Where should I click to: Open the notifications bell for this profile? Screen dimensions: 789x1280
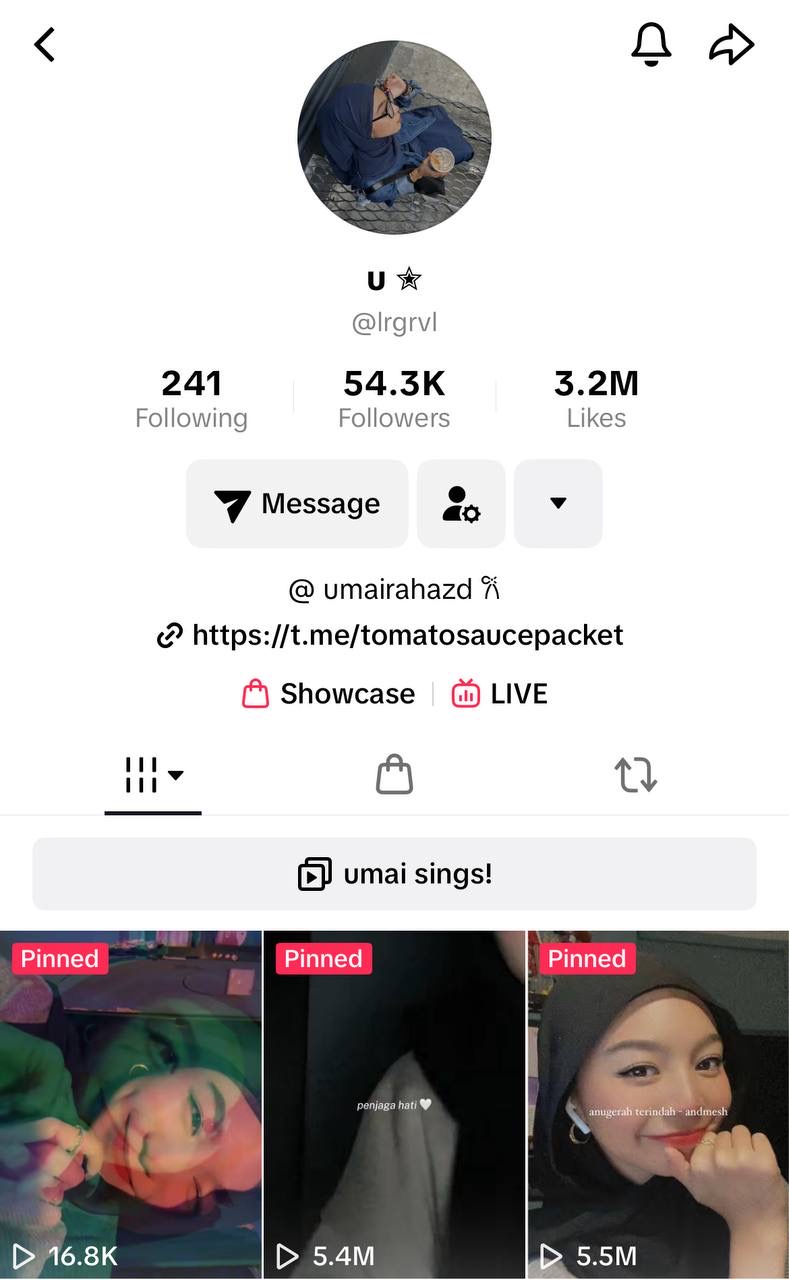[651, 44]
